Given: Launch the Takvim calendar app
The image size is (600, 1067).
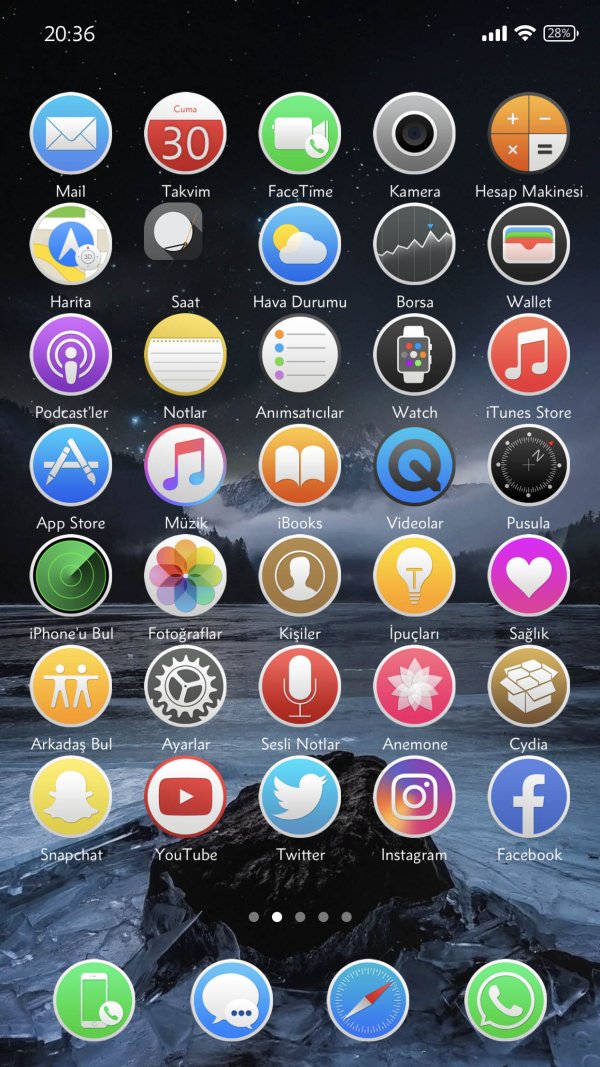Looking at the screenshot, I should (x=185, y=134).
